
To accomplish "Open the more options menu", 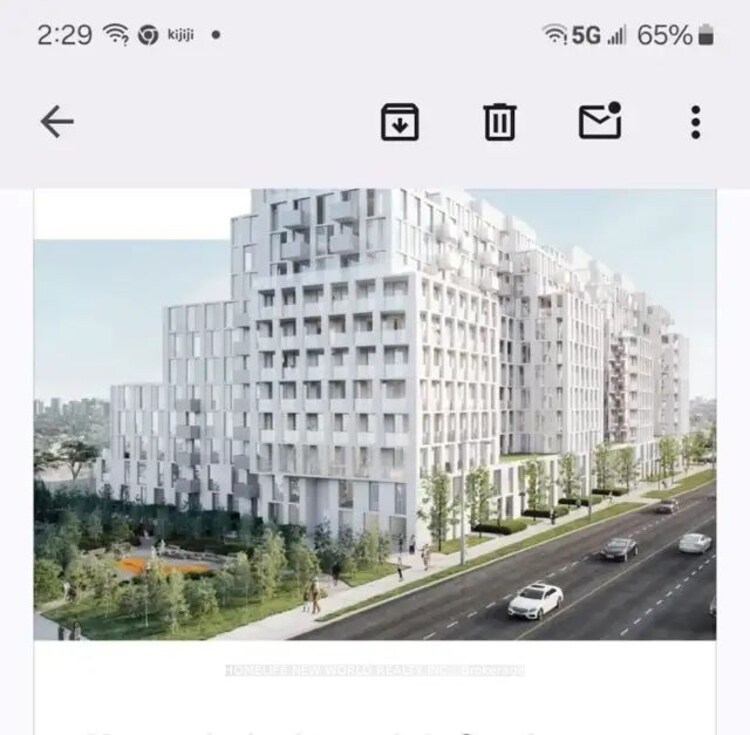I will click(x=695, y=122).
